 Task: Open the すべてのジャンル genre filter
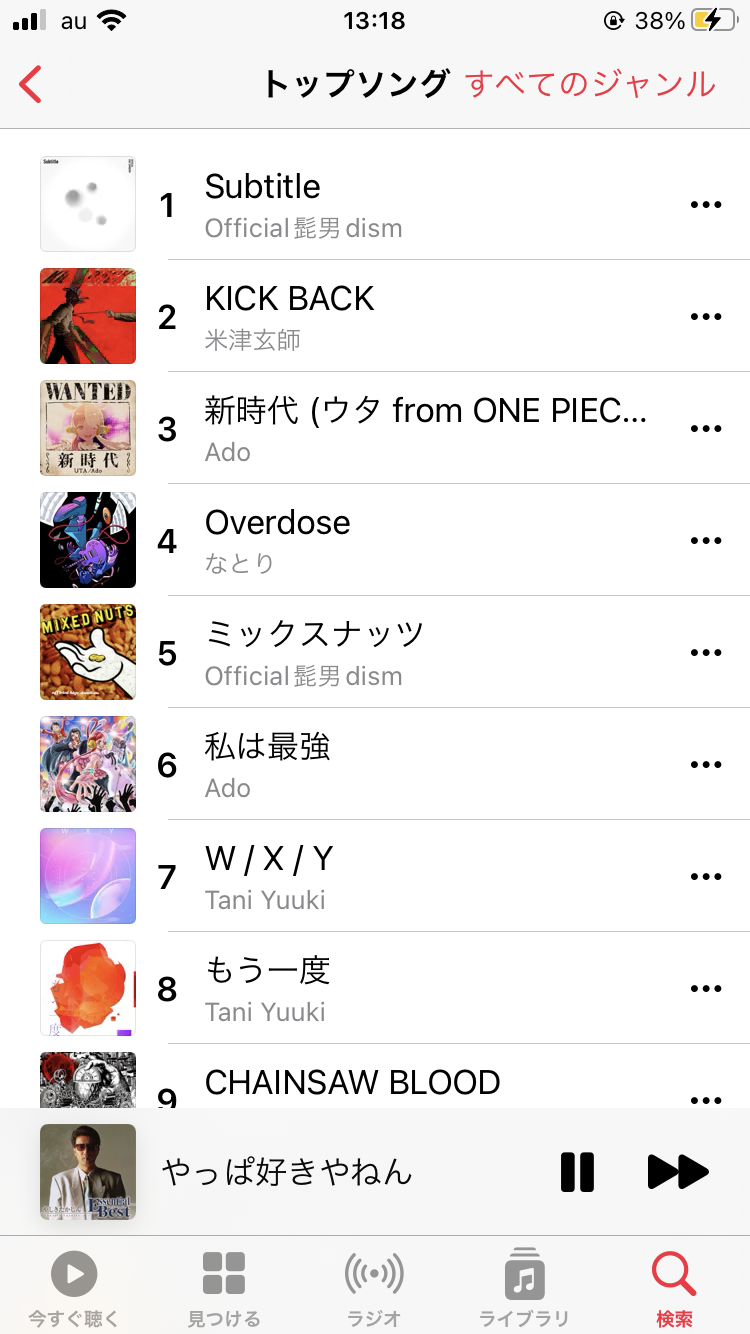pos(590,84)
